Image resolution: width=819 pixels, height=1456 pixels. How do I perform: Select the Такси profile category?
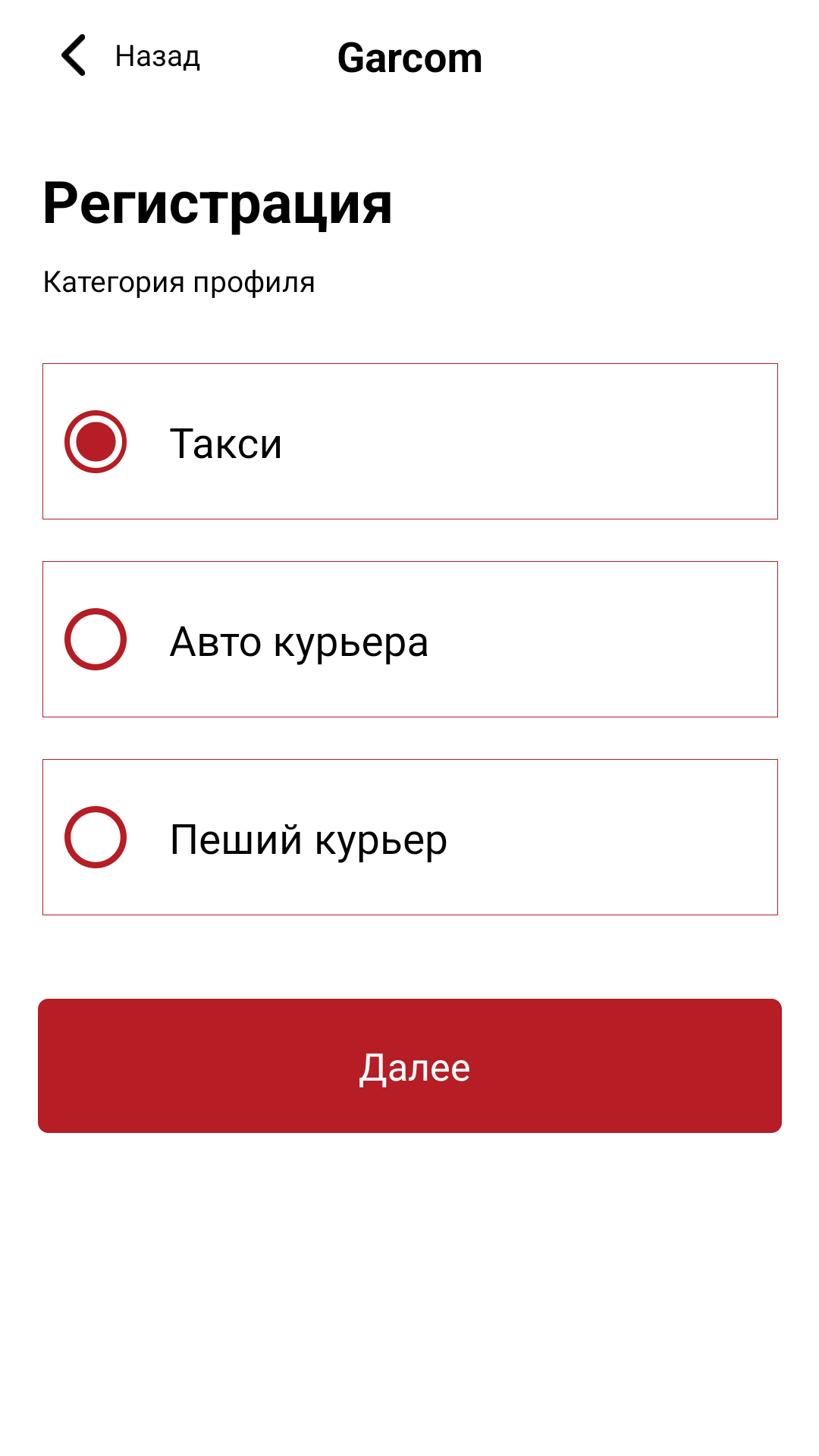click(x=96, y=442)
